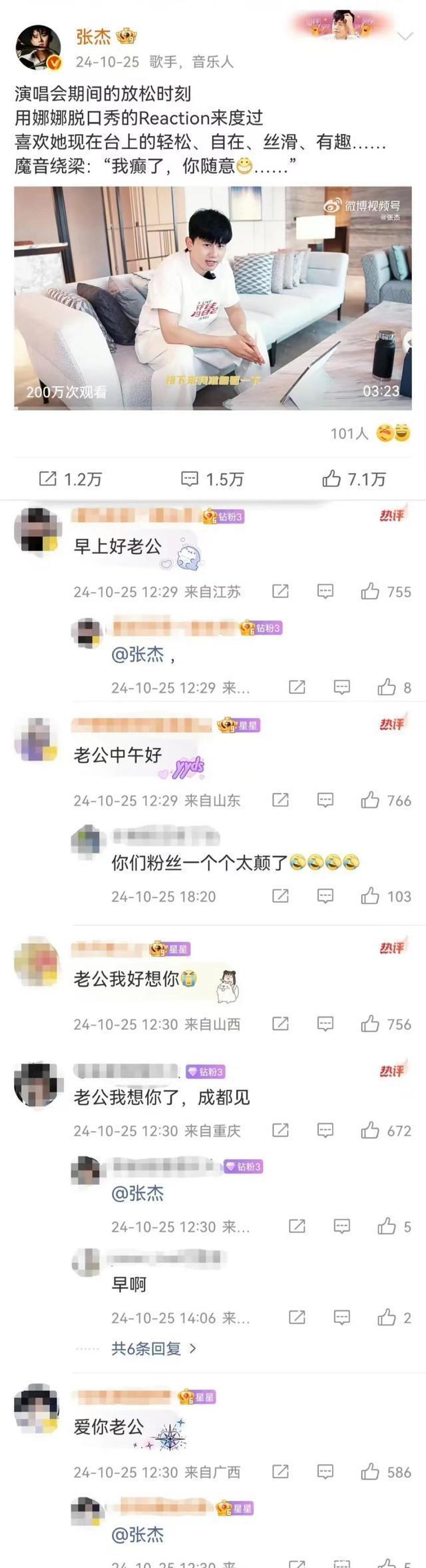Open 张杰's profile avatar
426x1568 pixels.
pyautogui.click(x=38, y=49)
